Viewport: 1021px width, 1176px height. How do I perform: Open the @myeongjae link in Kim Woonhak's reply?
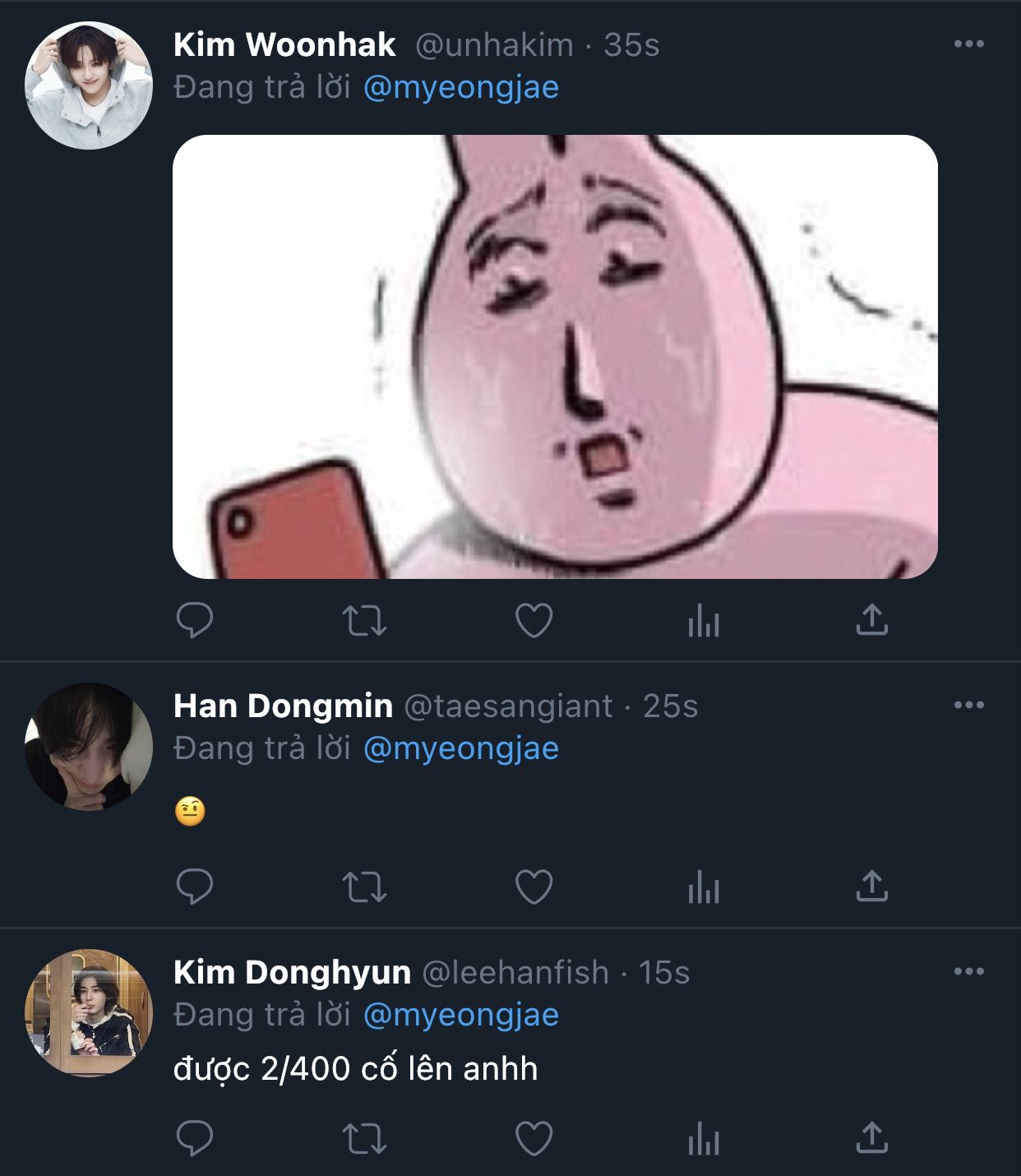[460, 87]
